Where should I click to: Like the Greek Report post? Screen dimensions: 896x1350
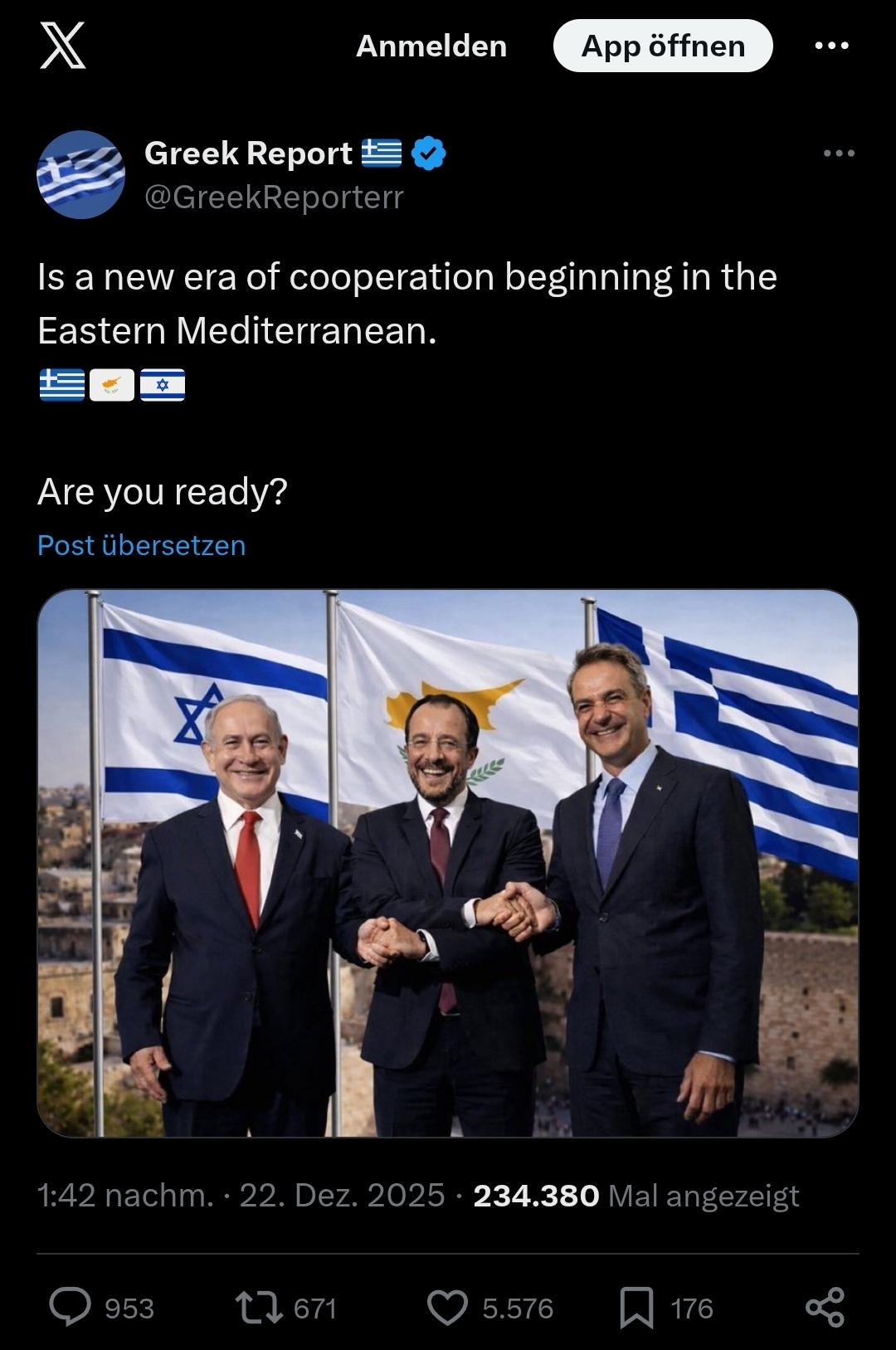[448, 1308]
